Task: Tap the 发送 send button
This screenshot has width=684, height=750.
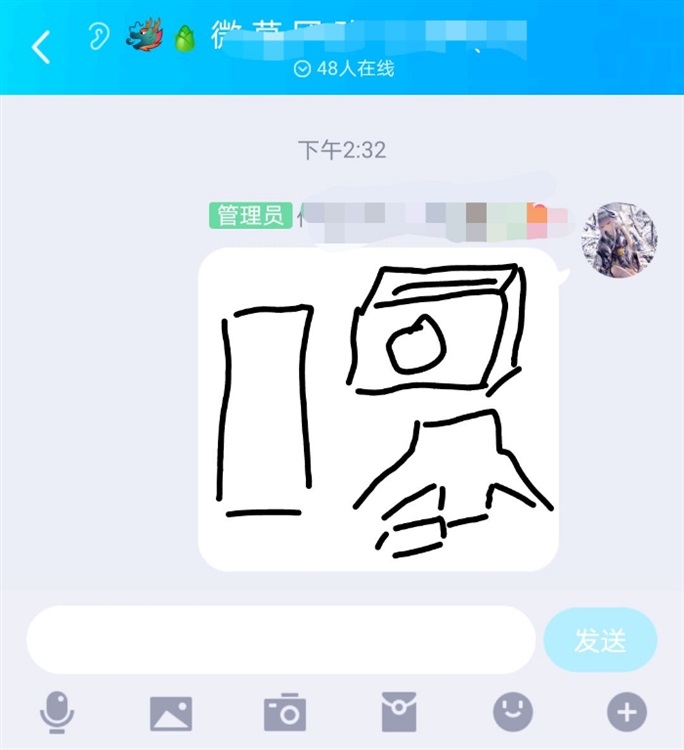Action: coord(600,640)
